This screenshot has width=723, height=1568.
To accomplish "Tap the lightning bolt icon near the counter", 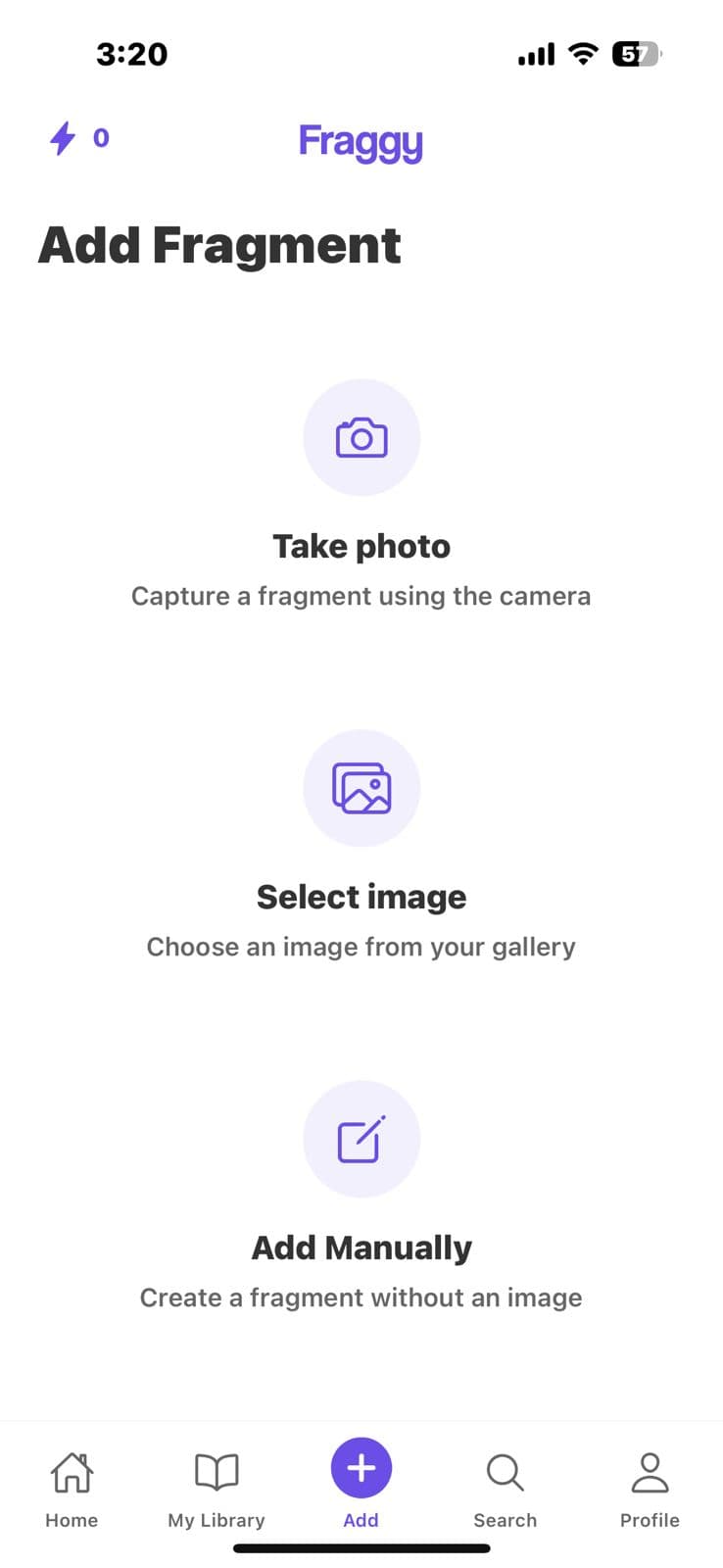I will pyautogui.click(x=62, y=139).
